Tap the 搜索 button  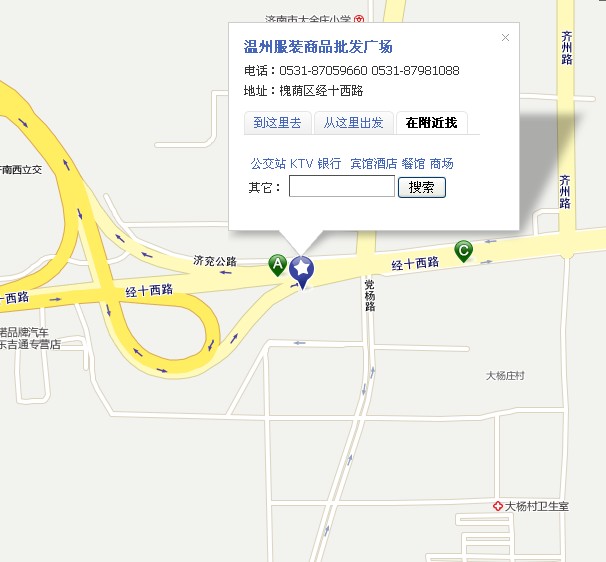(x=421, y=187)
